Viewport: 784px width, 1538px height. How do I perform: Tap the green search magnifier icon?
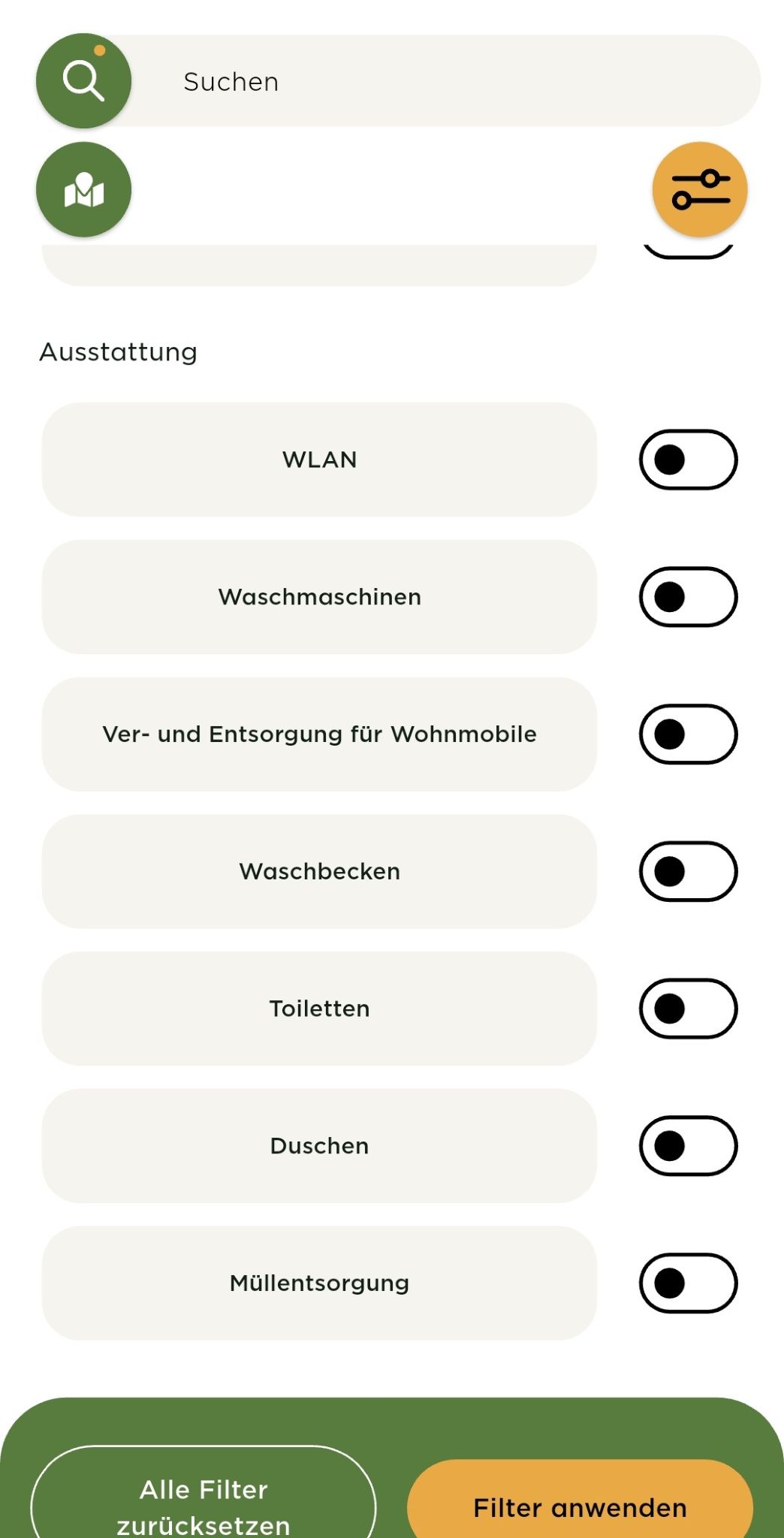(83, 80)
